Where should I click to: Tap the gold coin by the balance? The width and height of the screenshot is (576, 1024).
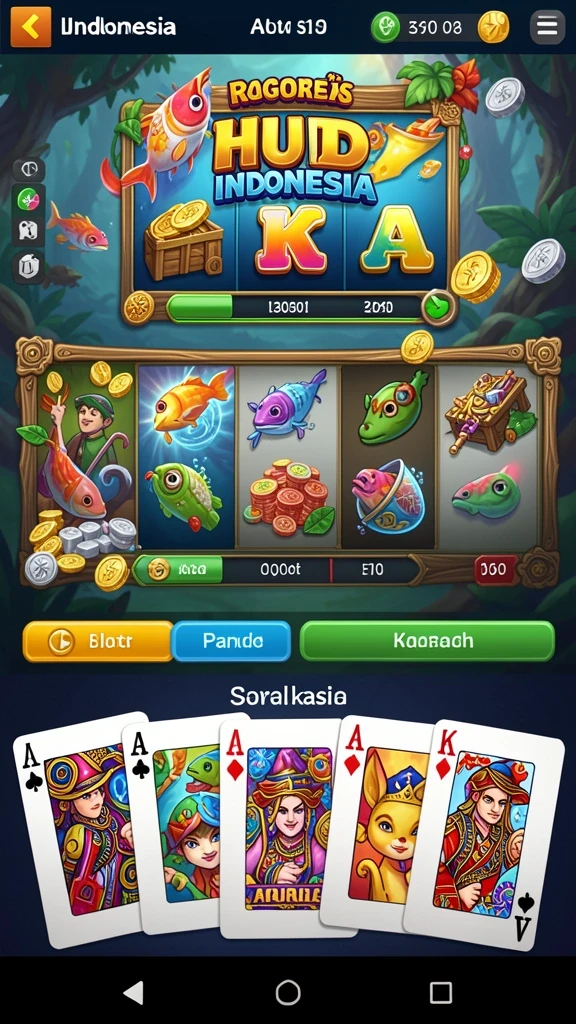point(493,27)
